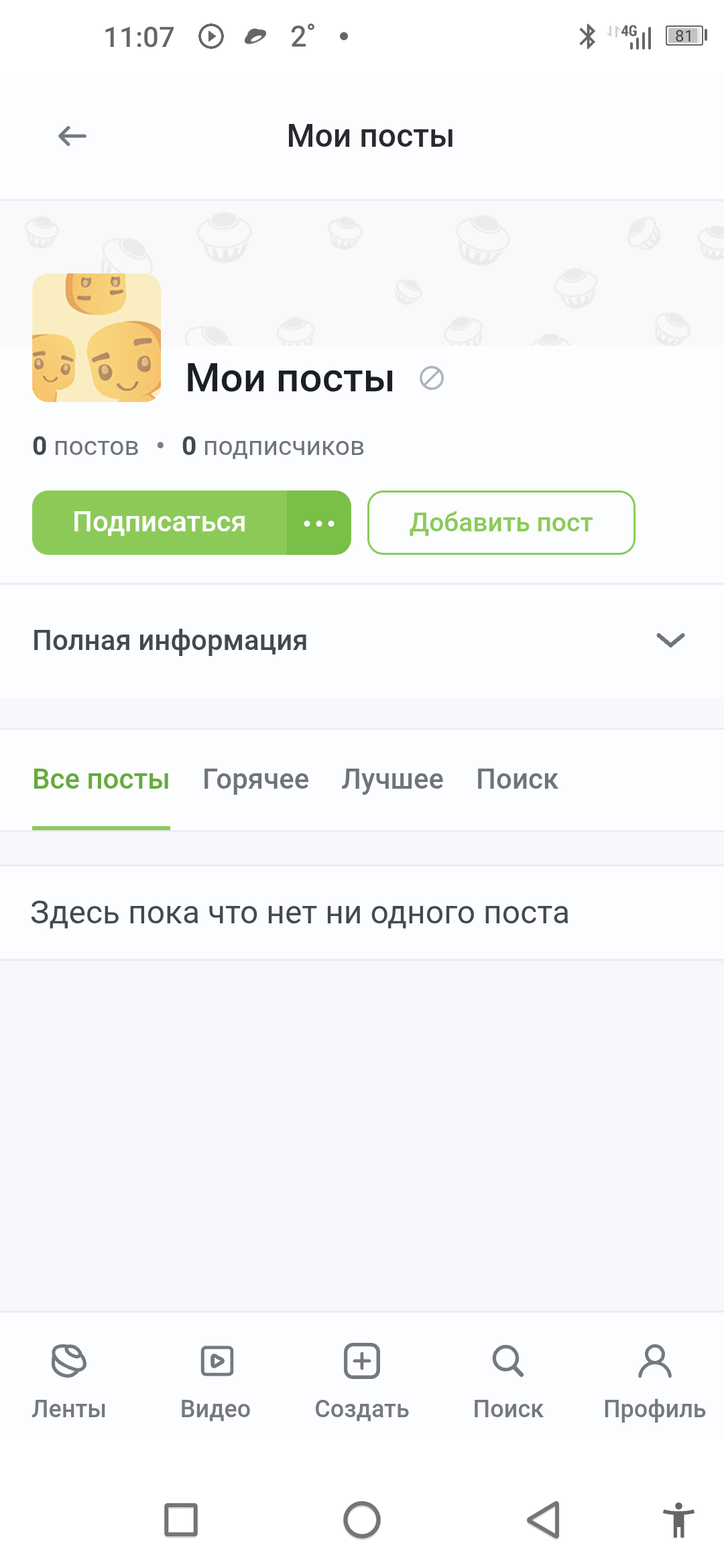Viewport: 724px width, 1568px height.
Task: Toggle following via the Подписаться button
Action: [x=160, y=522]
